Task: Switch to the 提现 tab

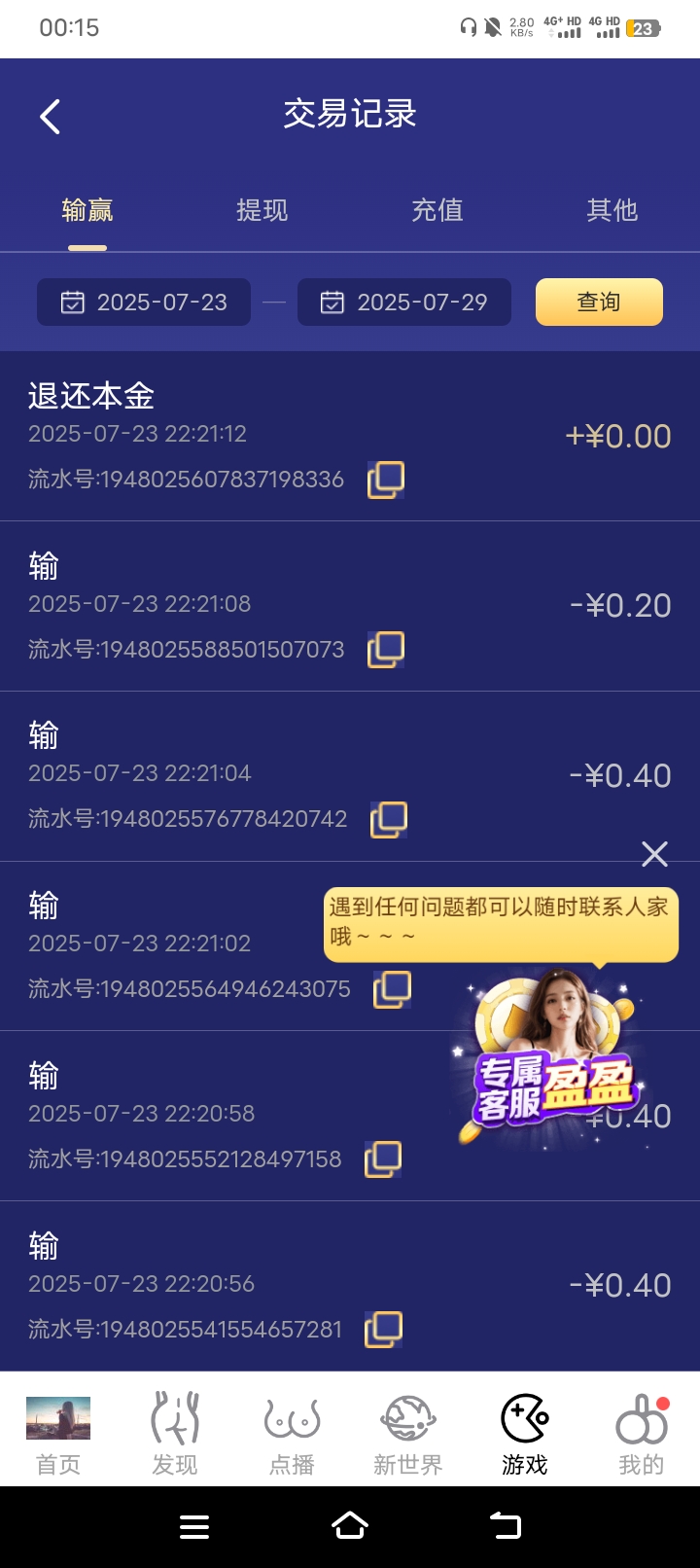Action: pos(262,210)
